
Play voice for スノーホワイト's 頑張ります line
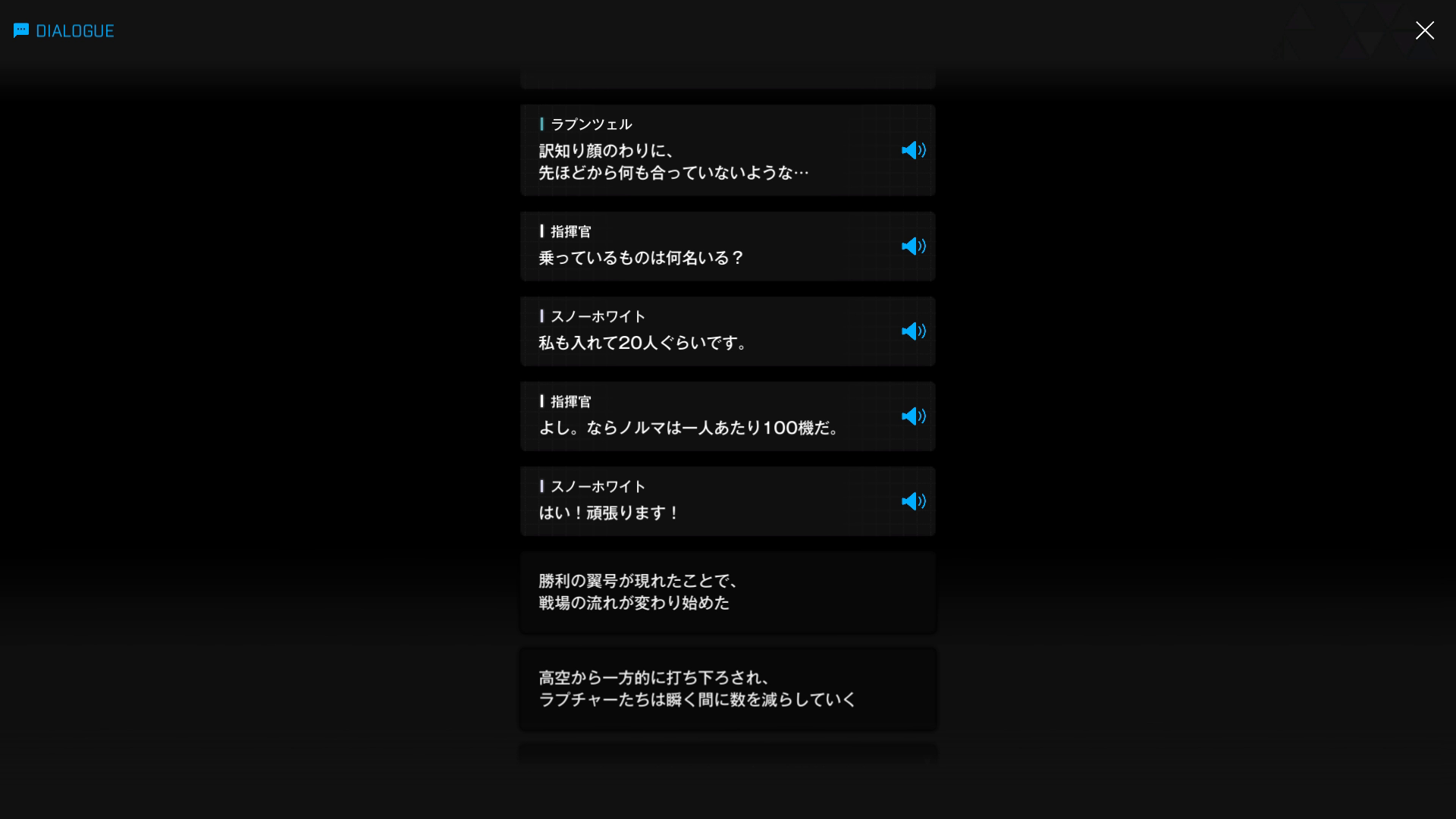pos(913,501)
